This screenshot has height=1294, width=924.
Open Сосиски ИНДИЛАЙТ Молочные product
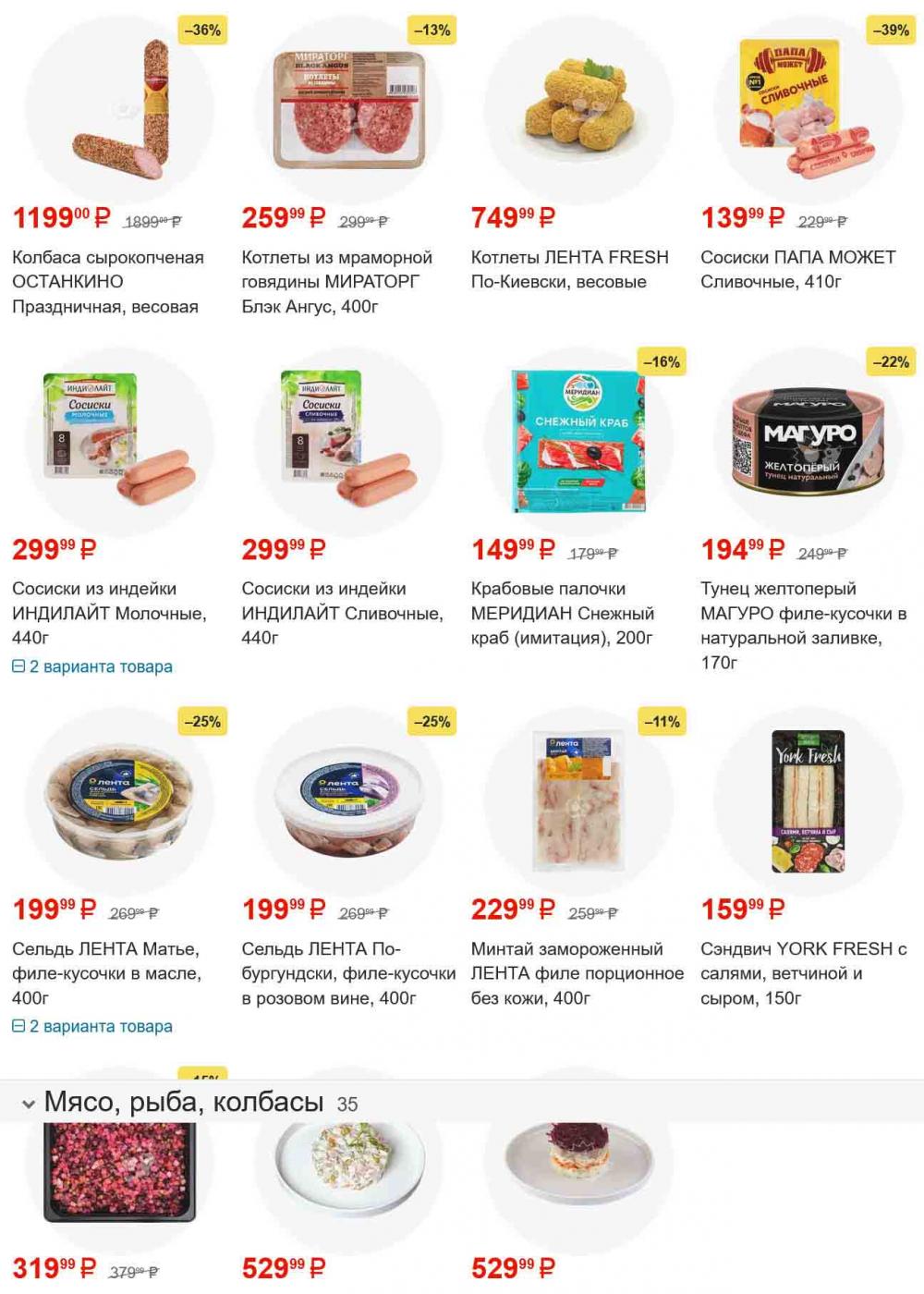(x=108, y=613)
